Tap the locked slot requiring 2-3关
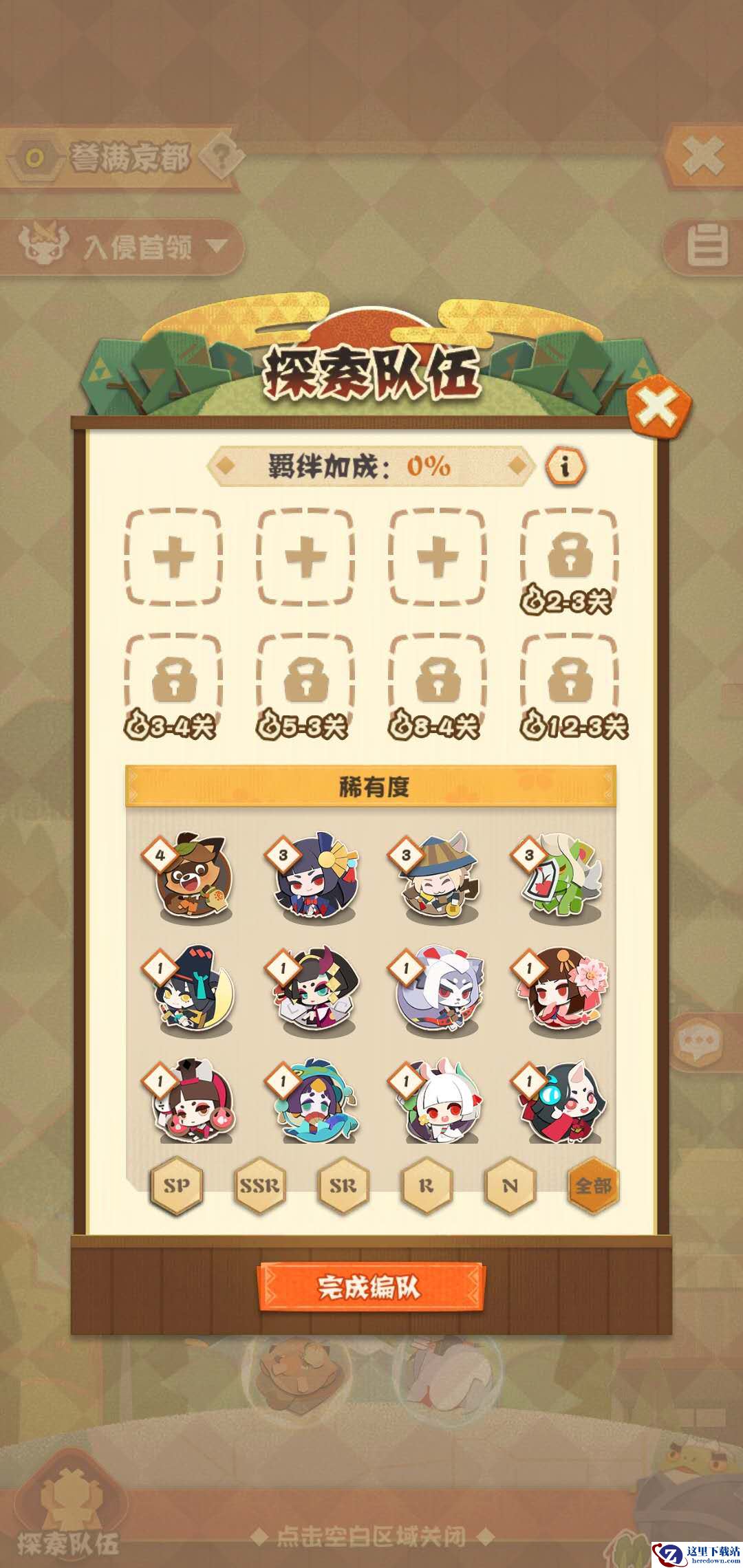 coord(569,558)
